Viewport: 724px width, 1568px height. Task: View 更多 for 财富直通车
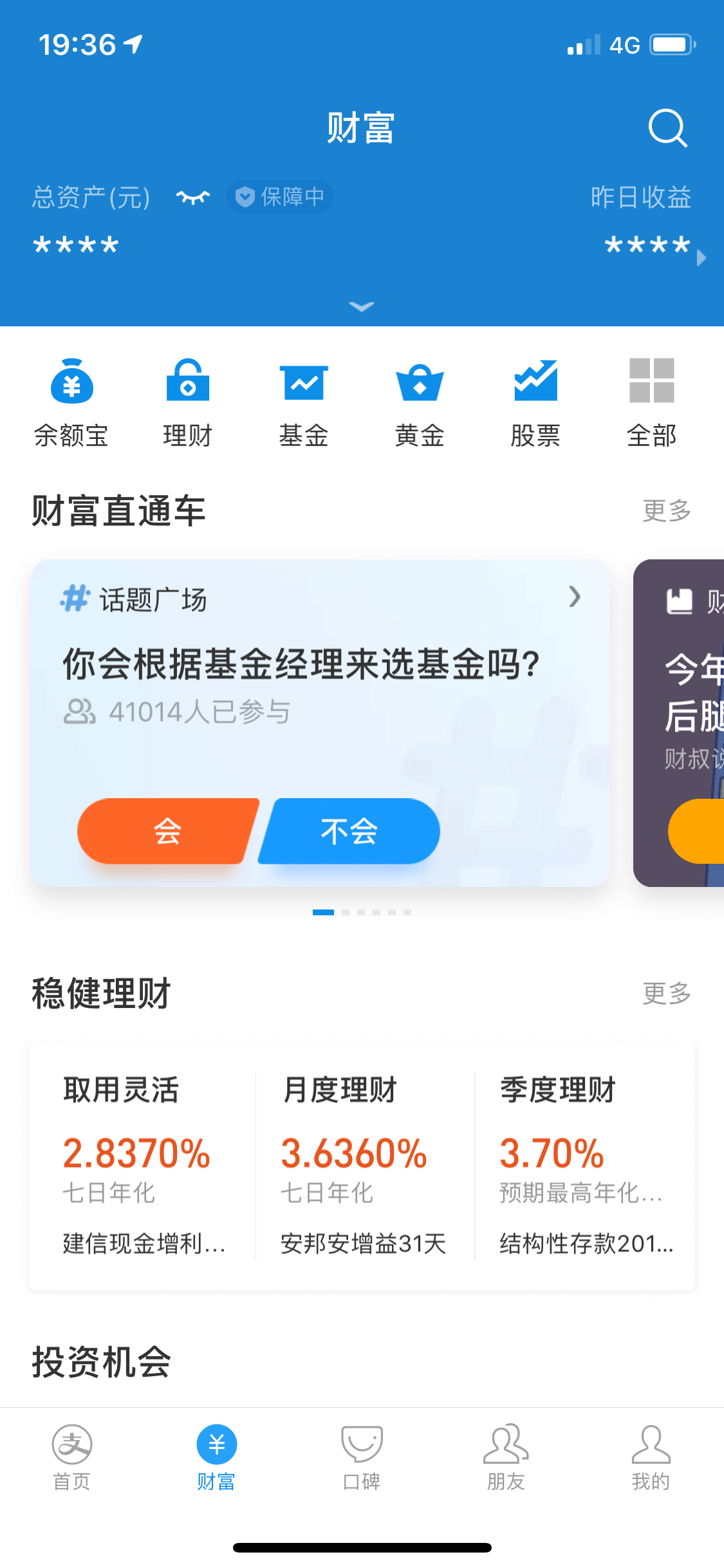[666, 511]
